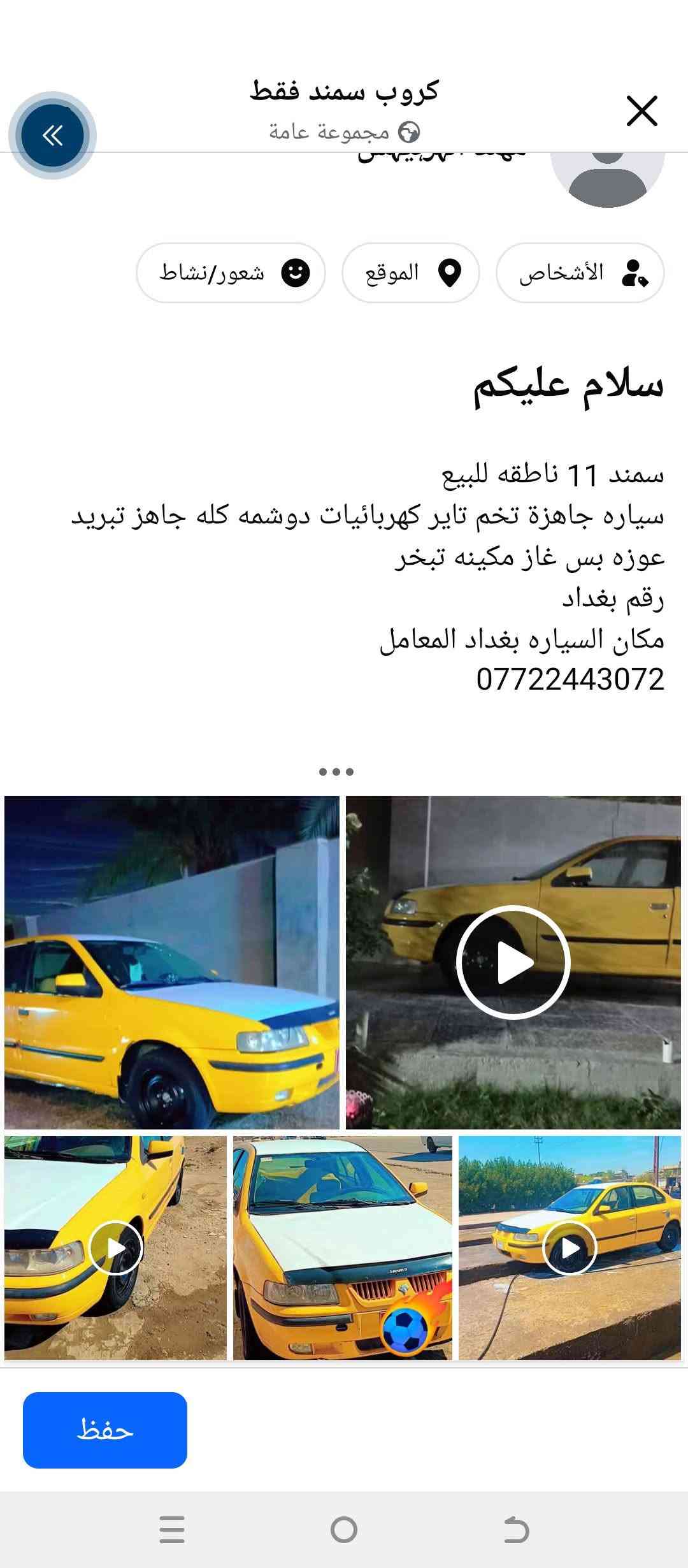Viewport: 688px width, 1568px height.
Task: Close the post composer with the X
Action: (x=641, y=111)
